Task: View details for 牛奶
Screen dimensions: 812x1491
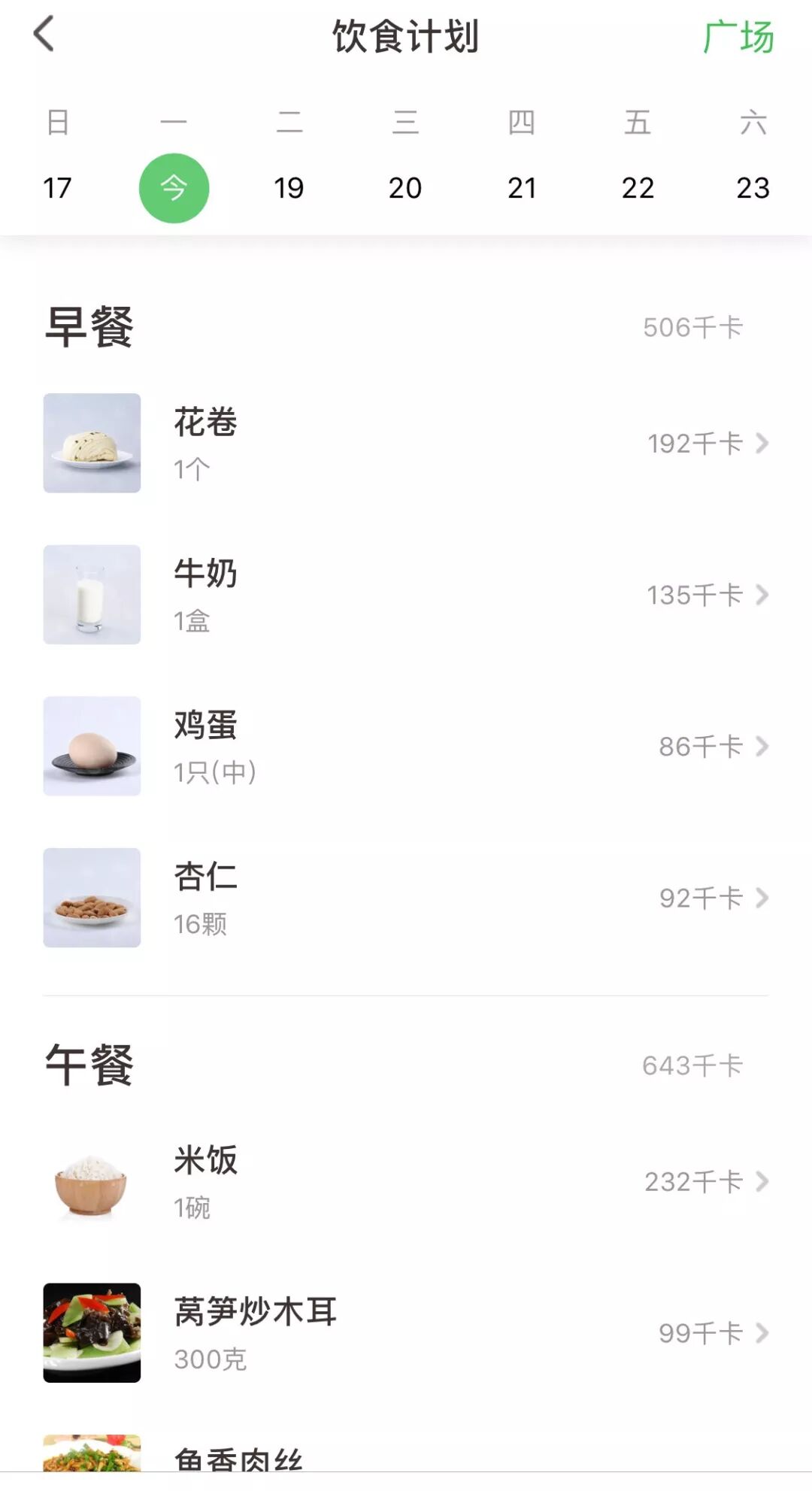Action: 406,595
